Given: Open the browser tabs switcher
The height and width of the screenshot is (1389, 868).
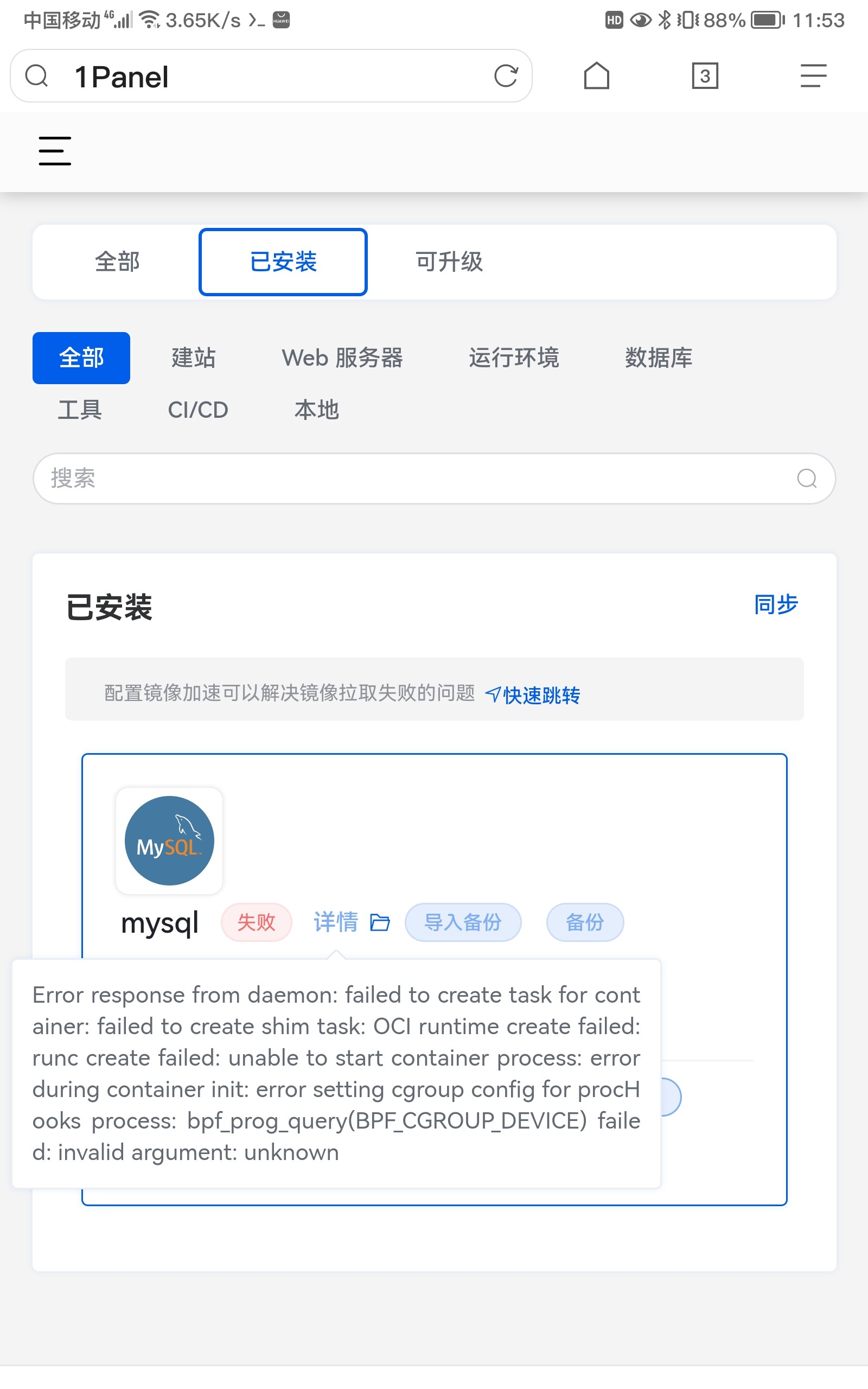Looking at the screenshot, I should (704, 76).
